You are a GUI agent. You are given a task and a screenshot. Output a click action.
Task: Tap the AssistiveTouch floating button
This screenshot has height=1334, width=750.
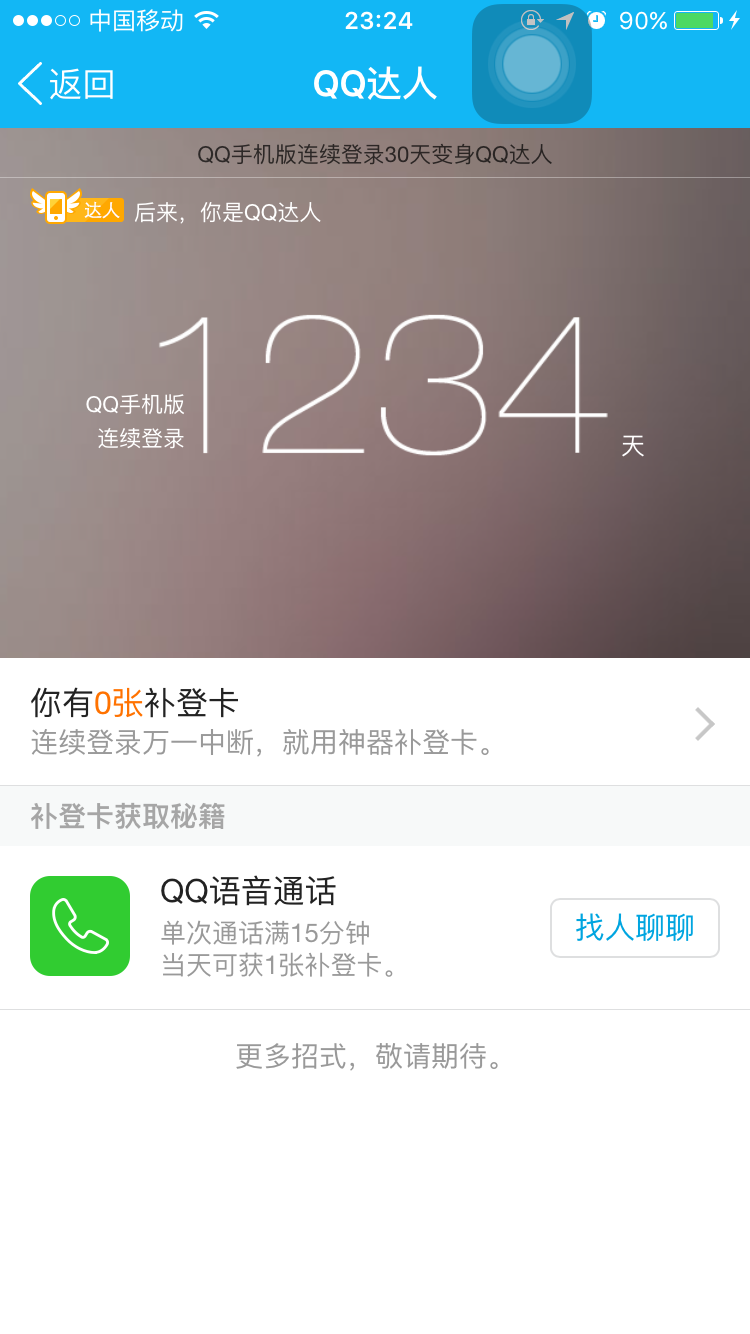(532, 64)
